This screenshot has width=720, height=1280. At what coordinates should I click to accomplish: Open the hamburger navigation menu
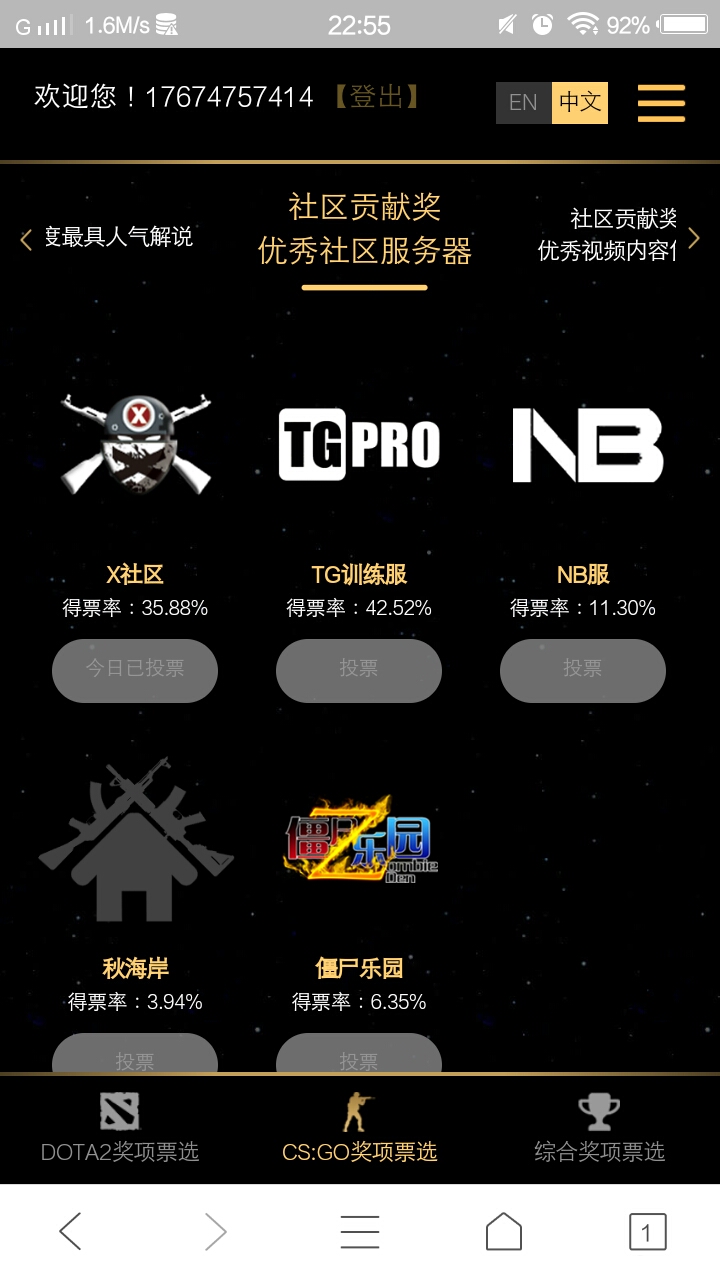pos(661,102)
